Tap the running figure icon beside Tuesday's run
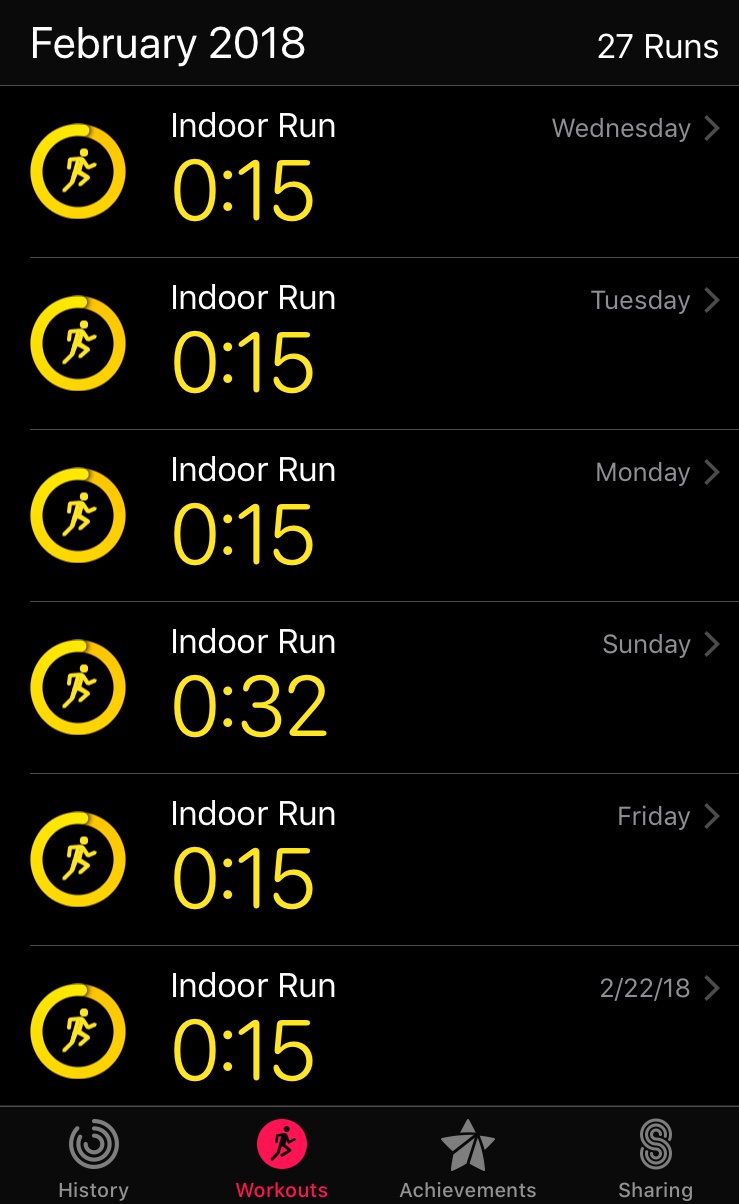 pos(77,343)
